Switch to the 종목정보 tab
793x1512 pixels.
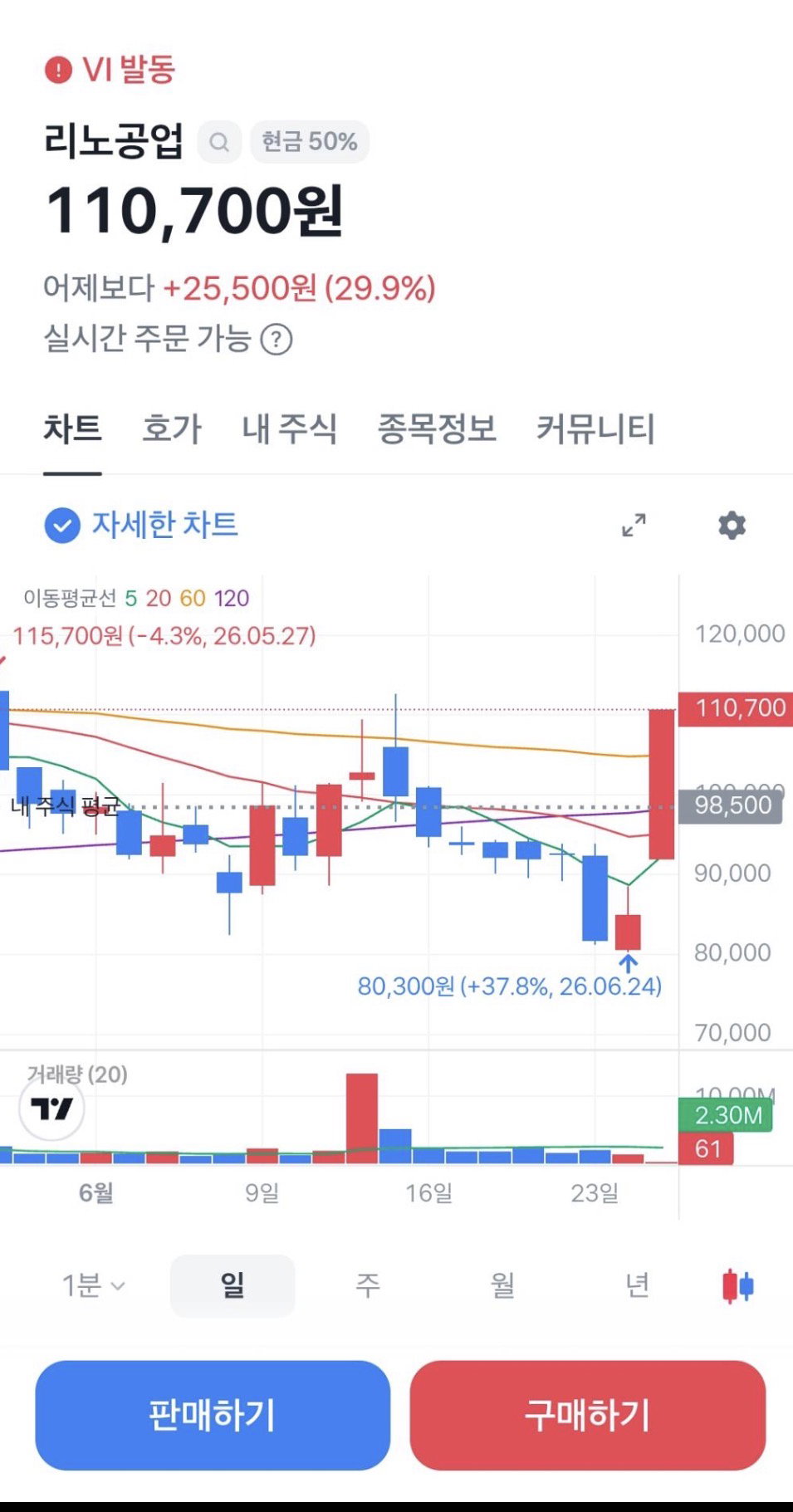[x=437, y=429]
